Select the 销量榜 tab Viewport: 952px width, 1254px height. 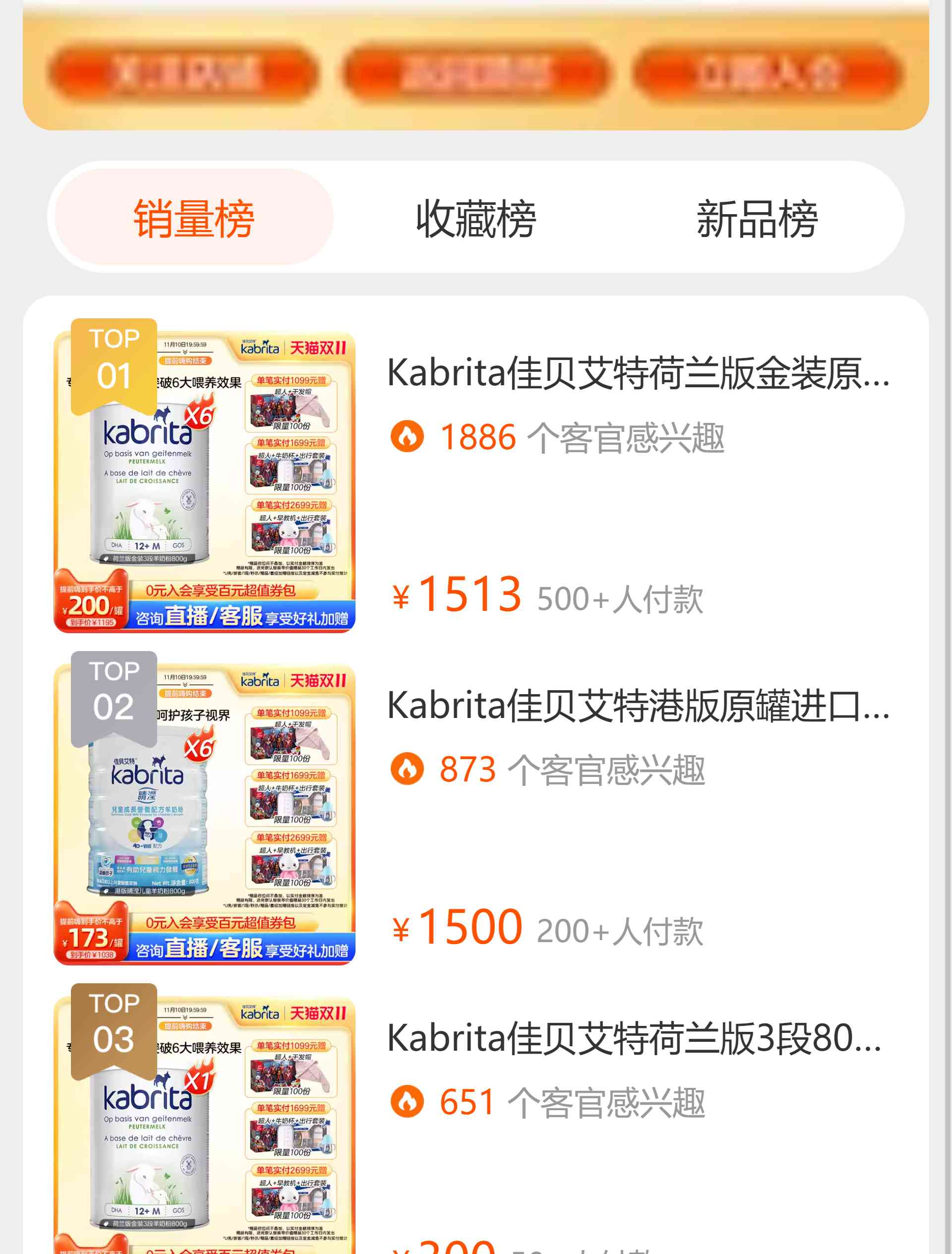pyautogui.click(x=194, y=218)
